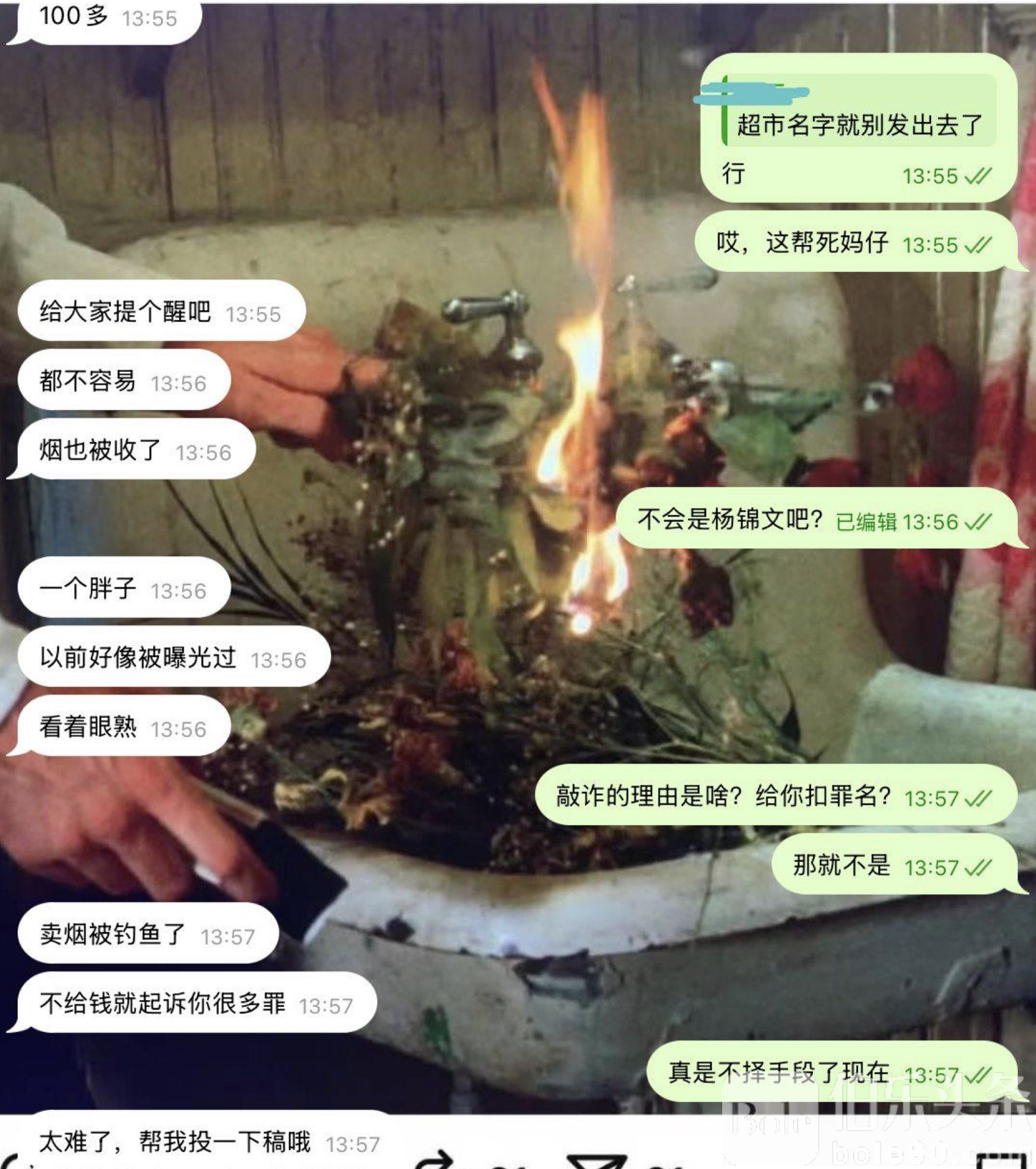Jump to quoted message 超市名字就别发出去了
The image size is (1036, 1169).
coord(858,113)
